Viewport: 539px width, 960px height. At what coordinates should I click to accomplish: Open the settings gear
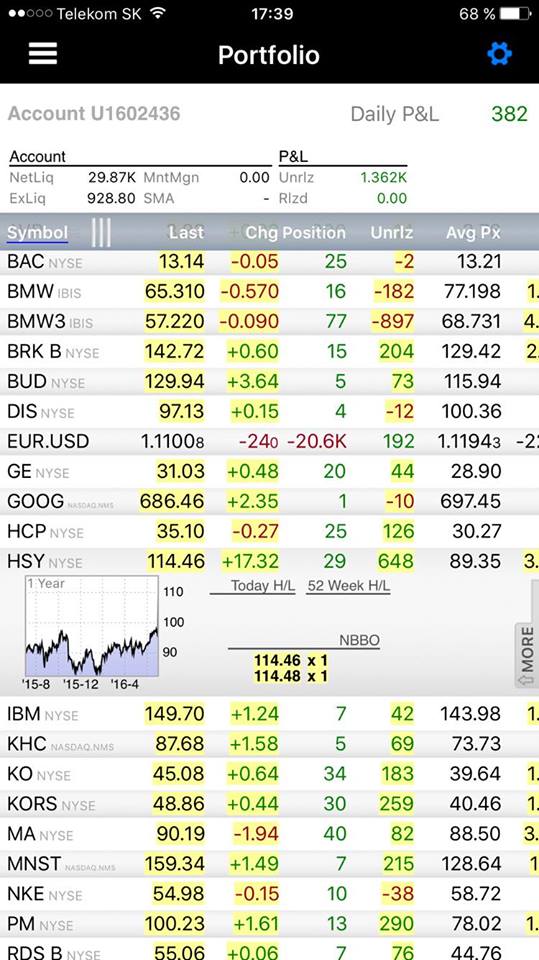point(499,54)
